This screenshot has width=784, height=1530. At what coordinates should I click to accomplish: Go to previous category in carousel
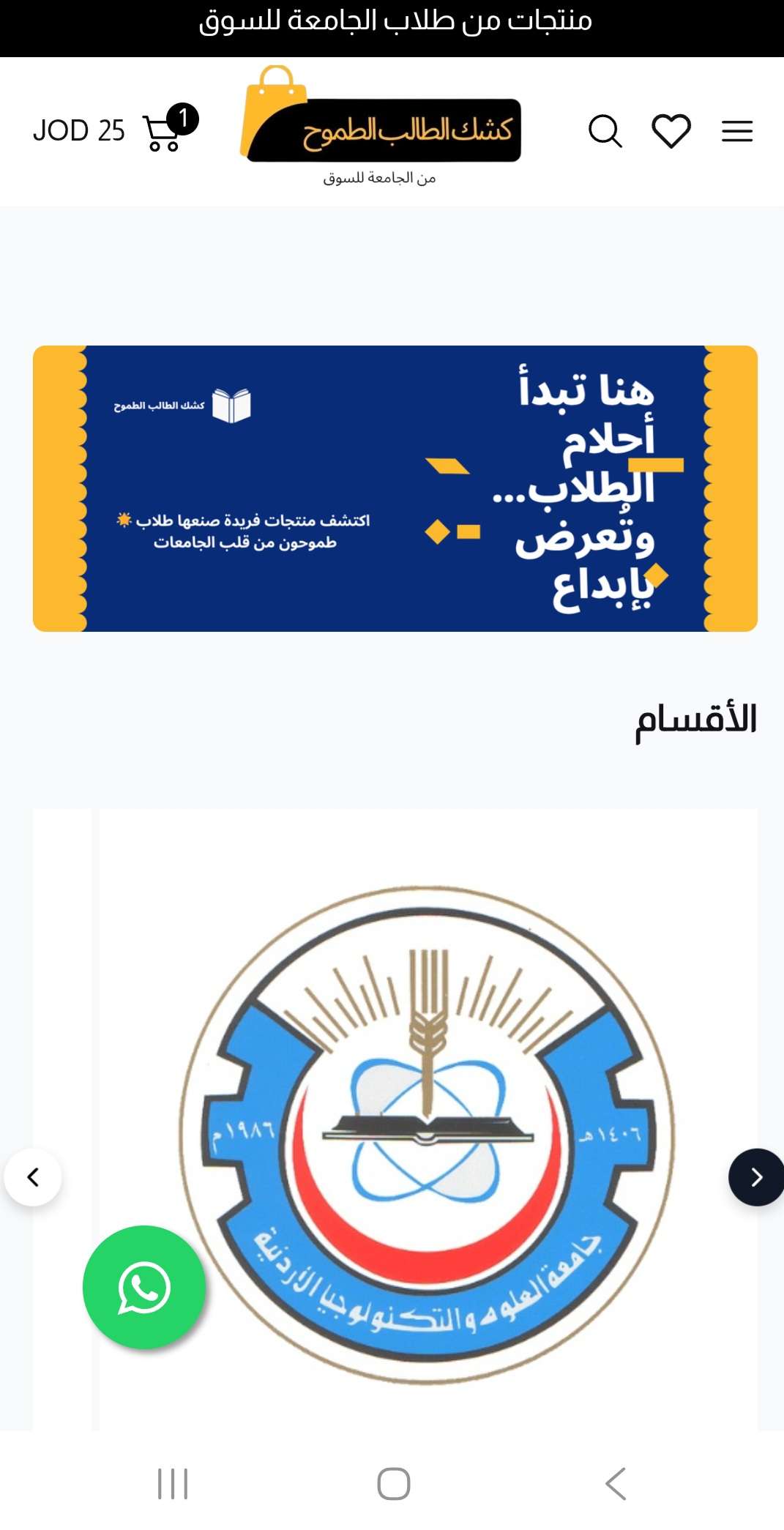coord(33,1177)
